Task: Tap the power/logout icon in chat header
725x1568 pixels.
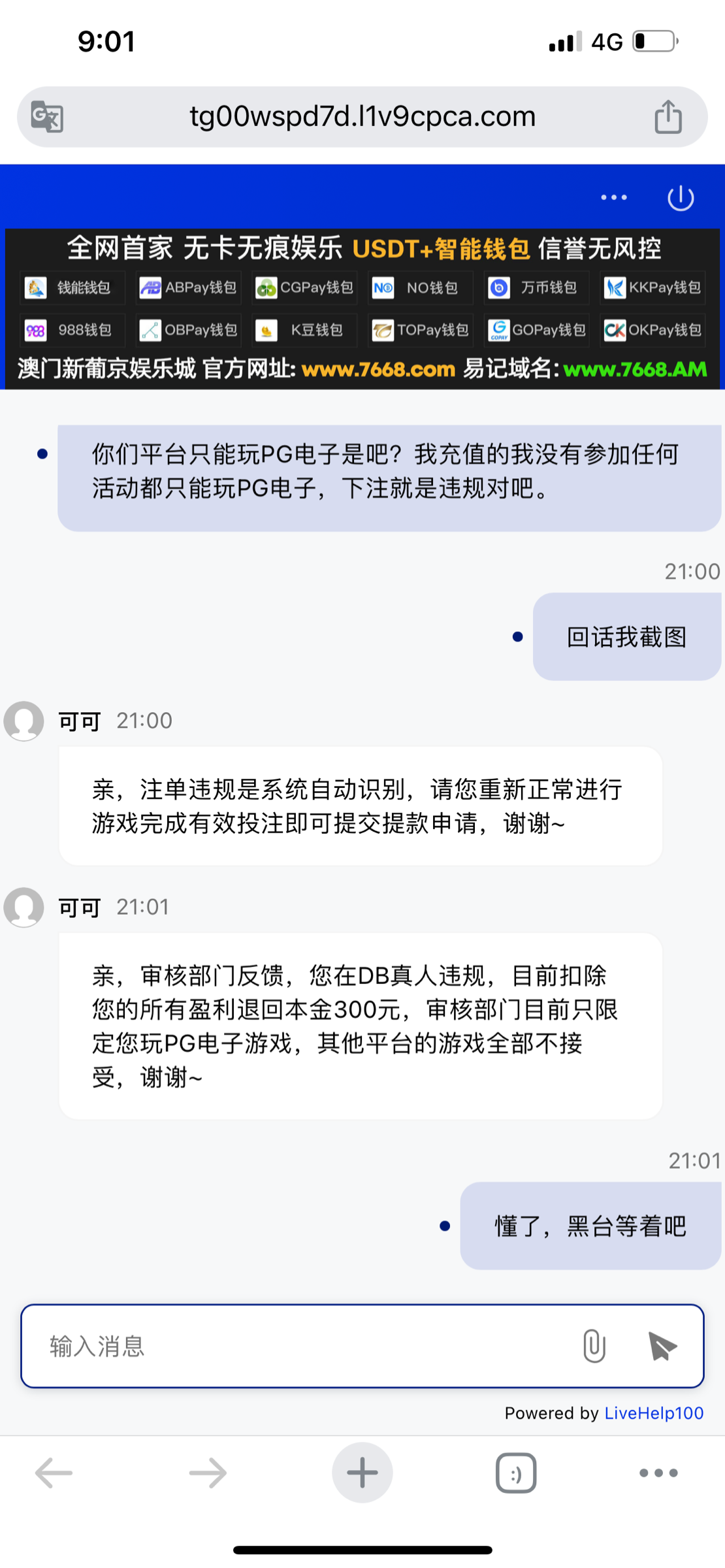Action: [x=679, y=197]
